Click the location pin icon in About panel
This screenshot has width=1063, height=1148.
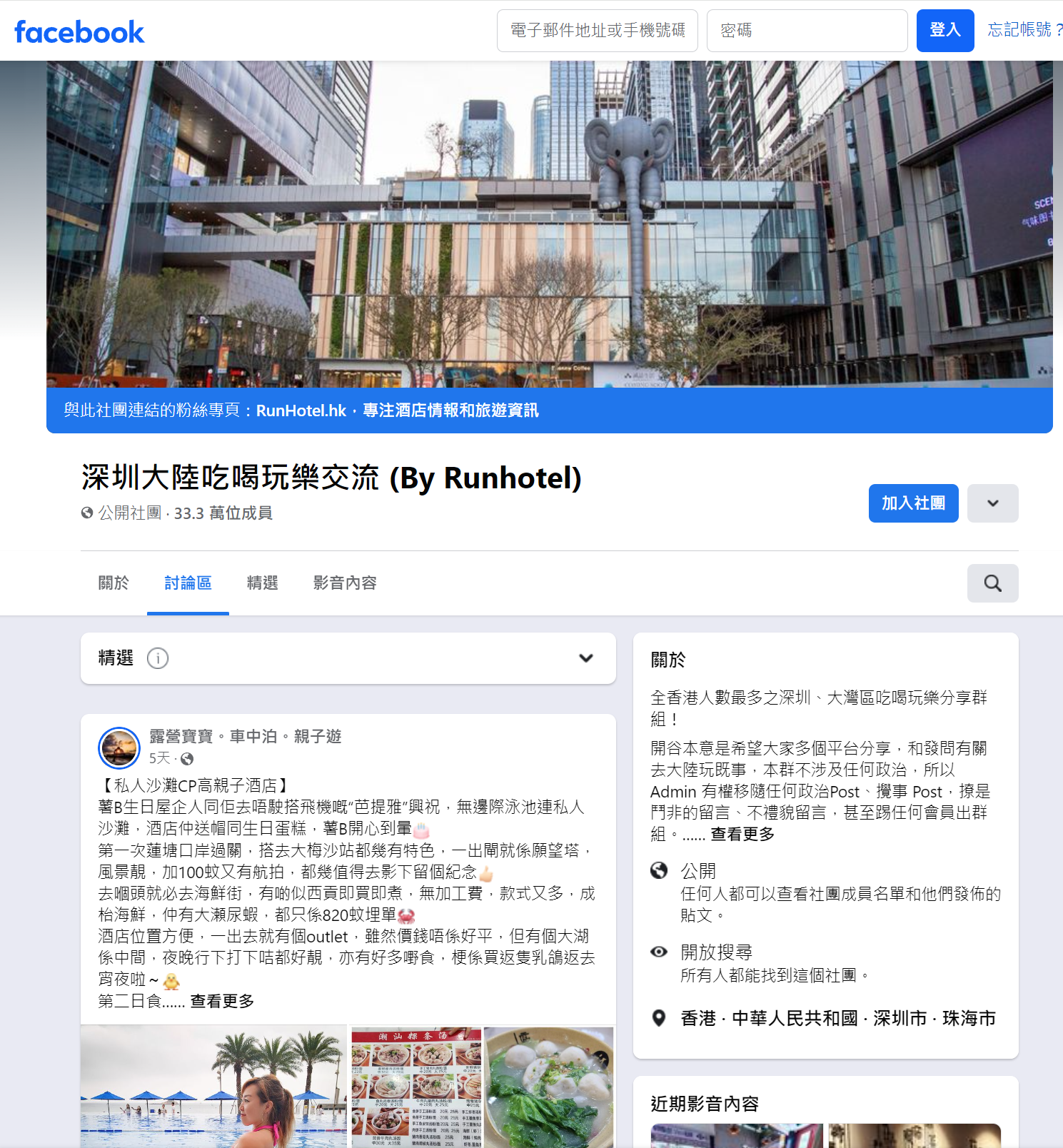(x=659, y=1019)
